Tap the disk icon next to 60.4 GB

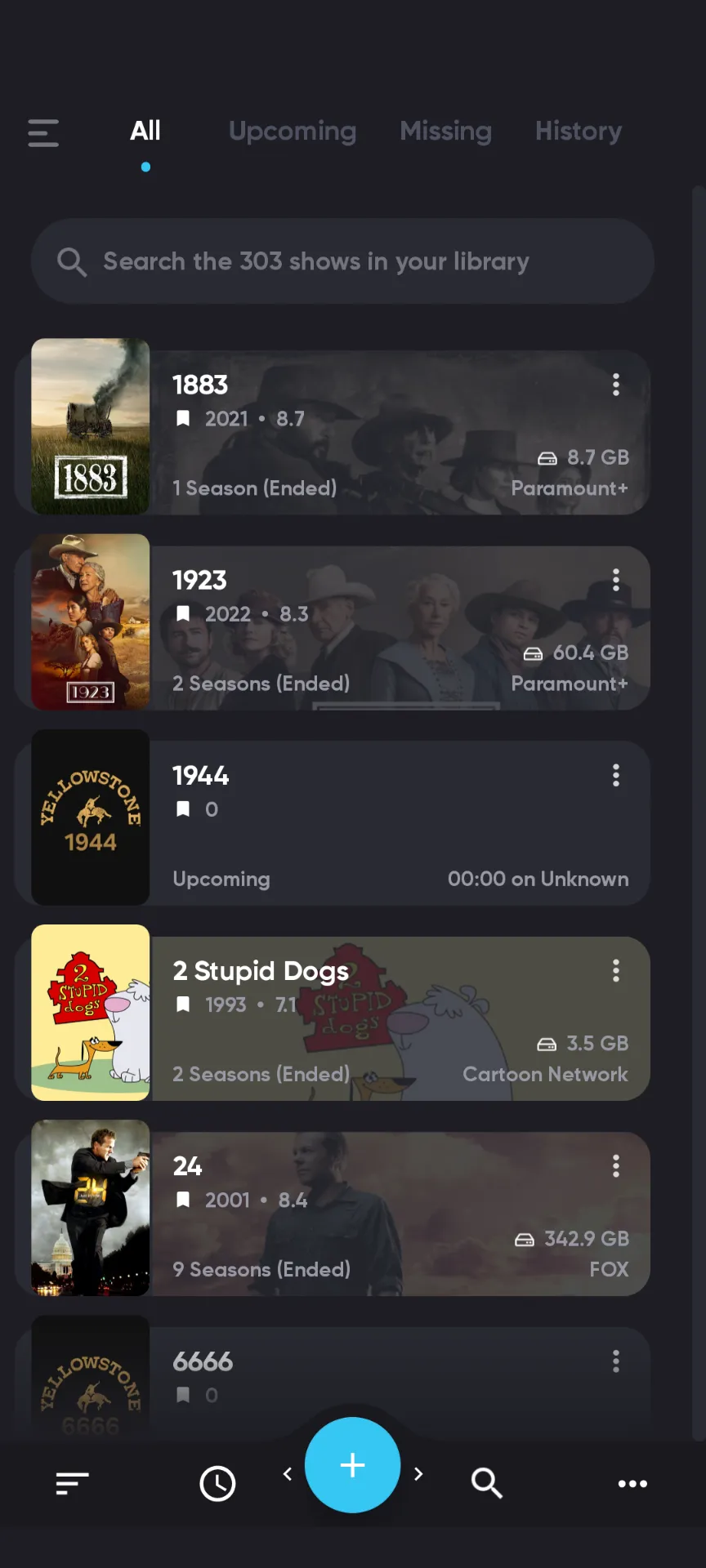point(534,653)
